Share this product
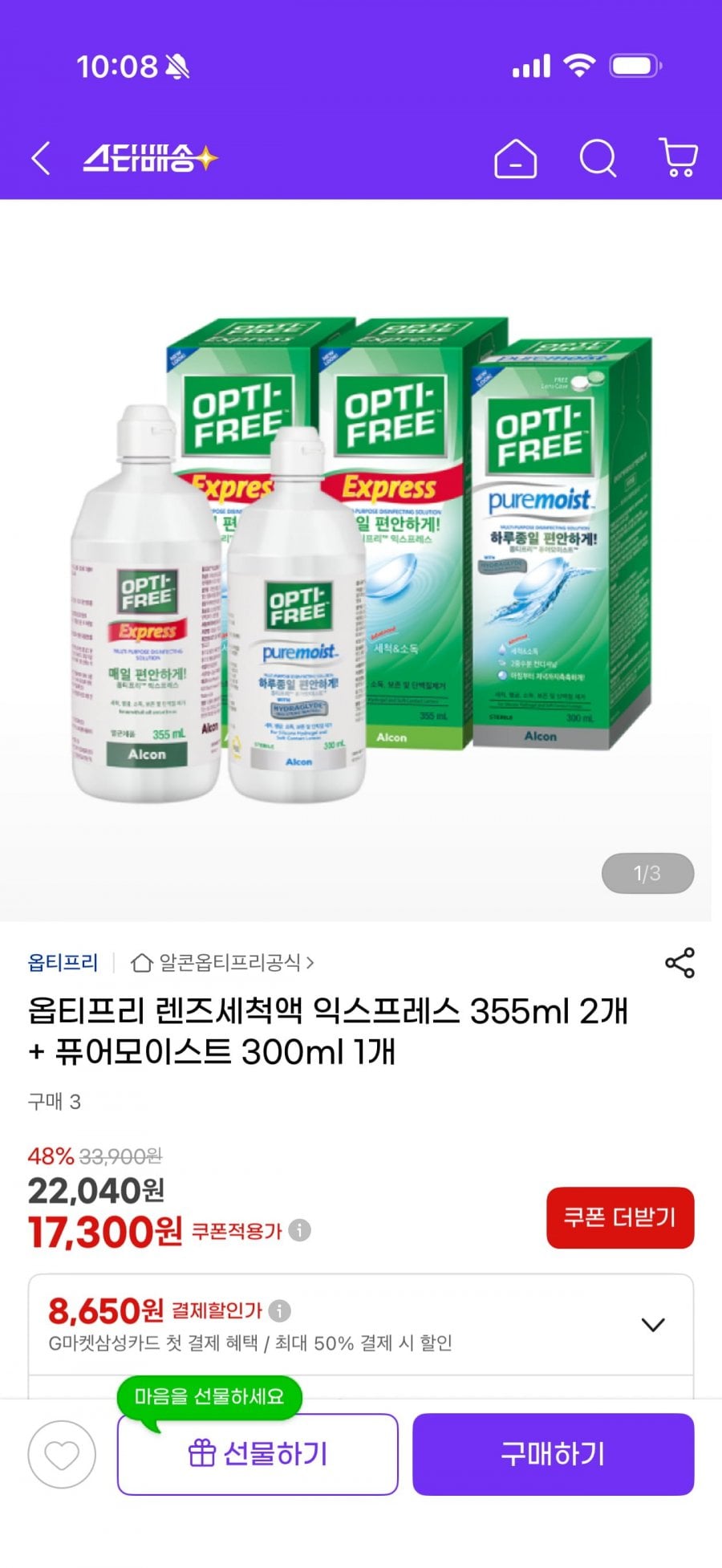722x1568 pixels. click(679, 963)
